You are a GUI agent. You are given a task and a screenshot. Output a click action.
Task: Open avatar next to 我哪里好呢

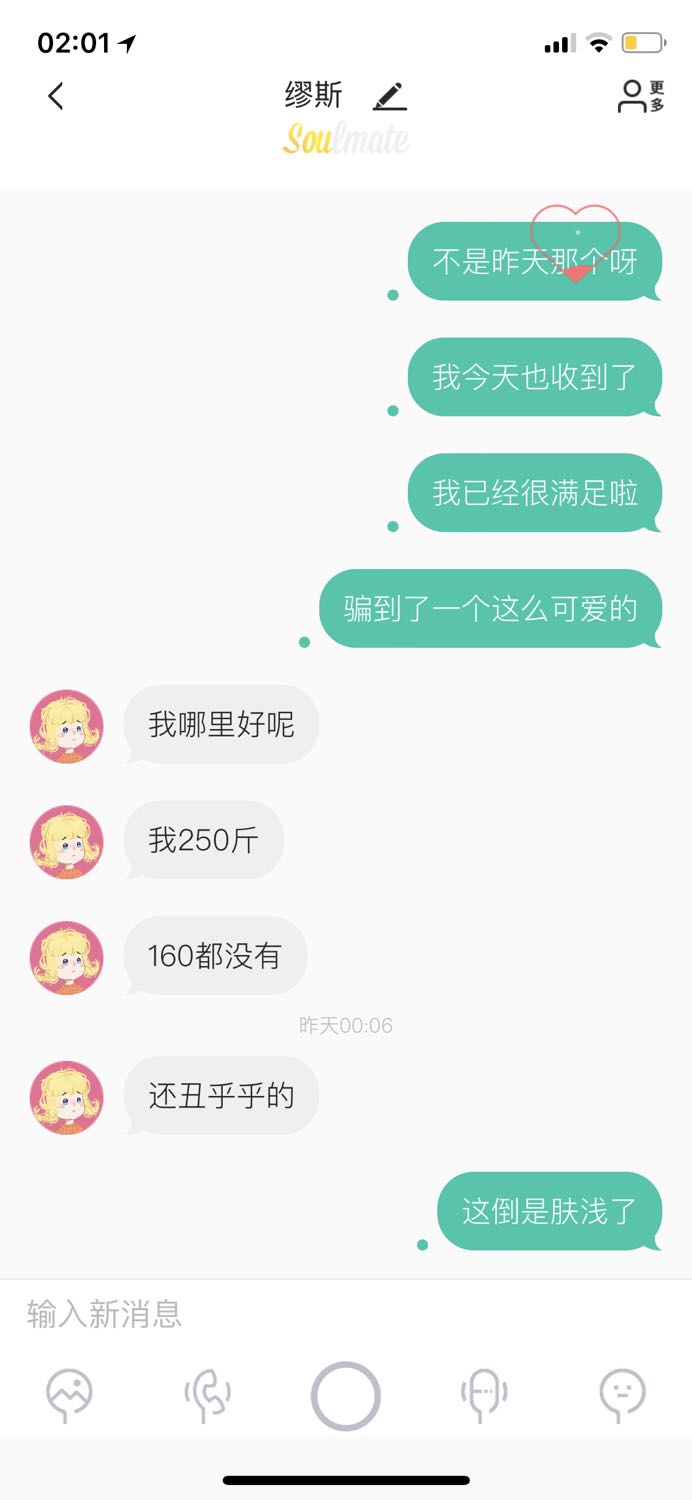coord(67,726)
